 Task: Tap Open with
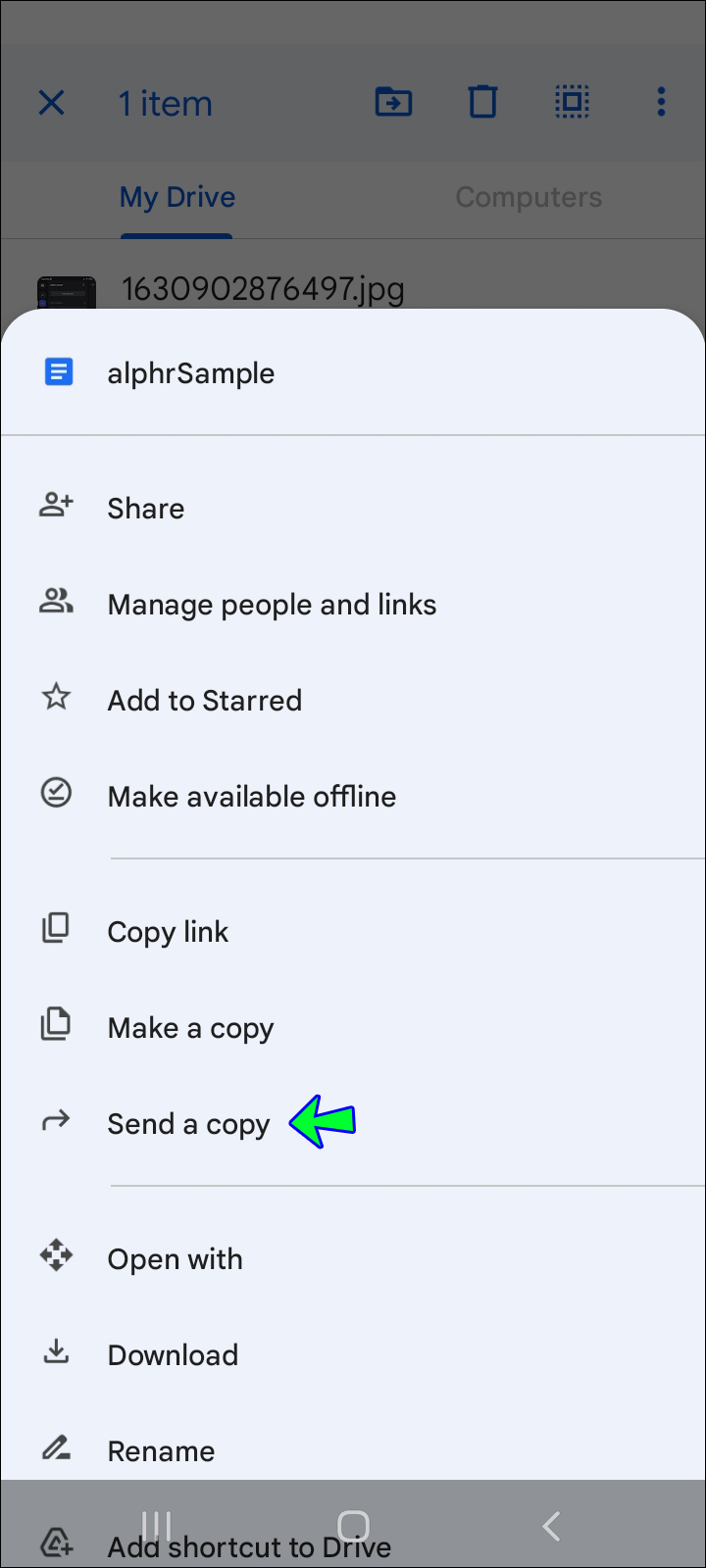coord(175,1258)
